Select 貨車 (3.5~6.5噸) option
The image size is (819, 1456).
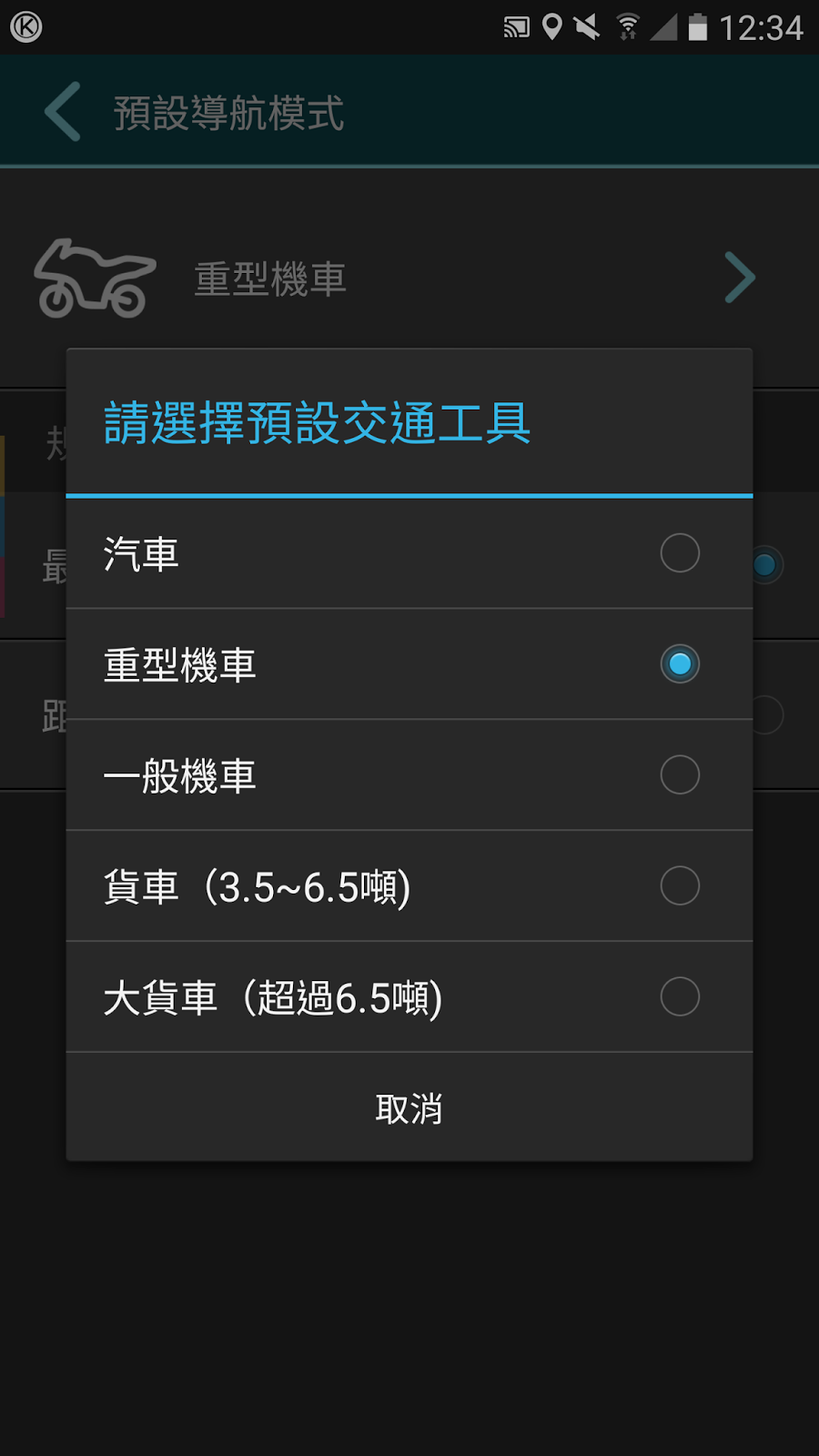tap(409, 886)
